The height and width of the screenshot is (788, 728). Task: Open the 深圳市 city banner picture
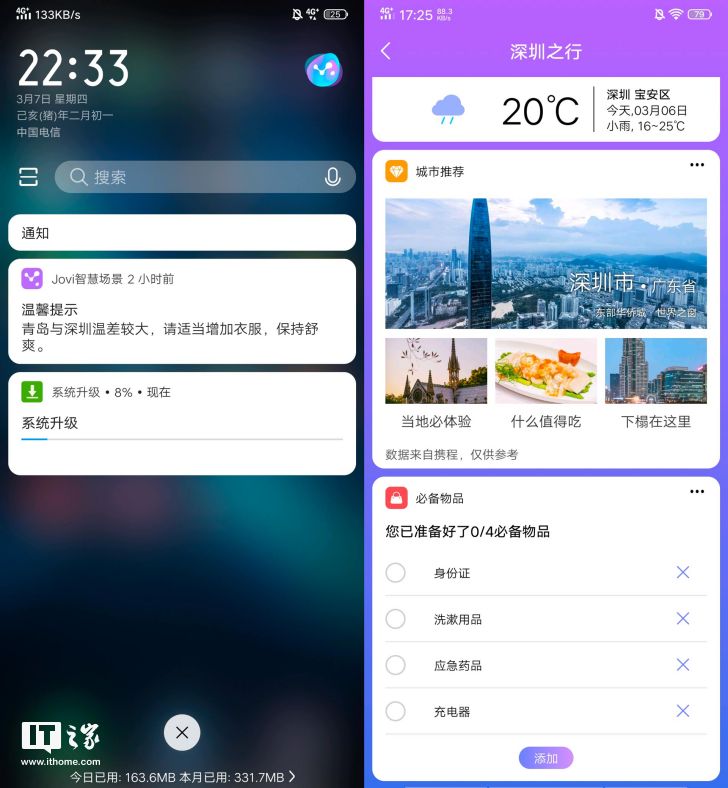(x=546, y=263)
